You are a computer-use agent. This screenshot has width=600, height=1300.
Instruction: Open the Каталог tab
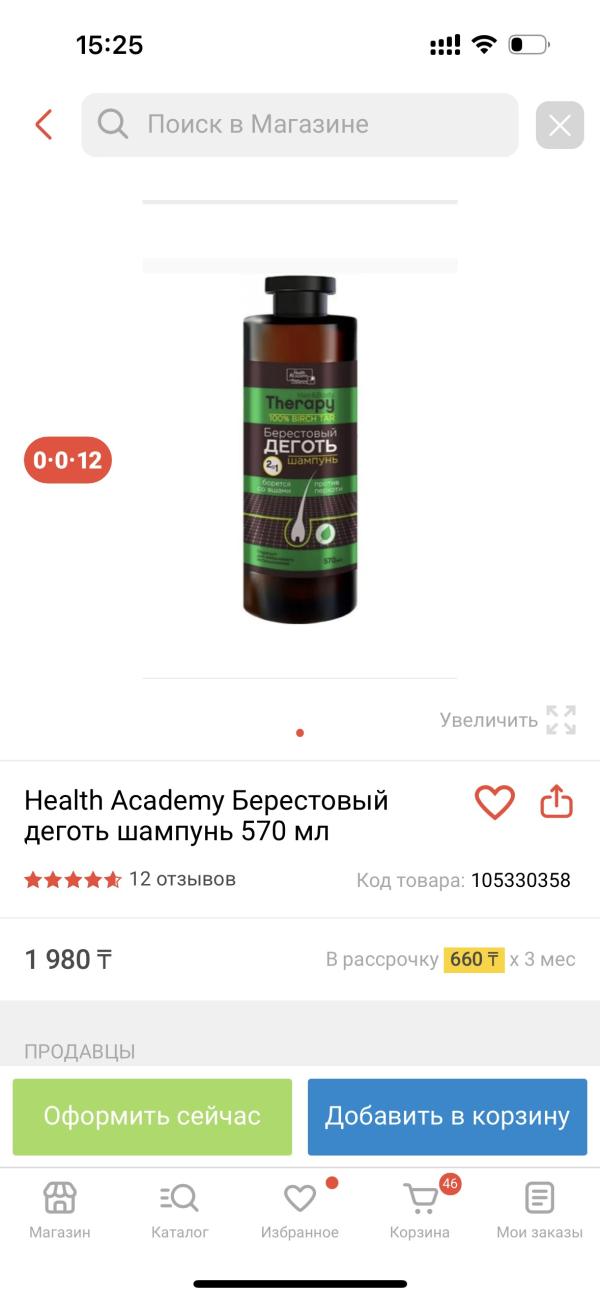(x=180, y=1210)
